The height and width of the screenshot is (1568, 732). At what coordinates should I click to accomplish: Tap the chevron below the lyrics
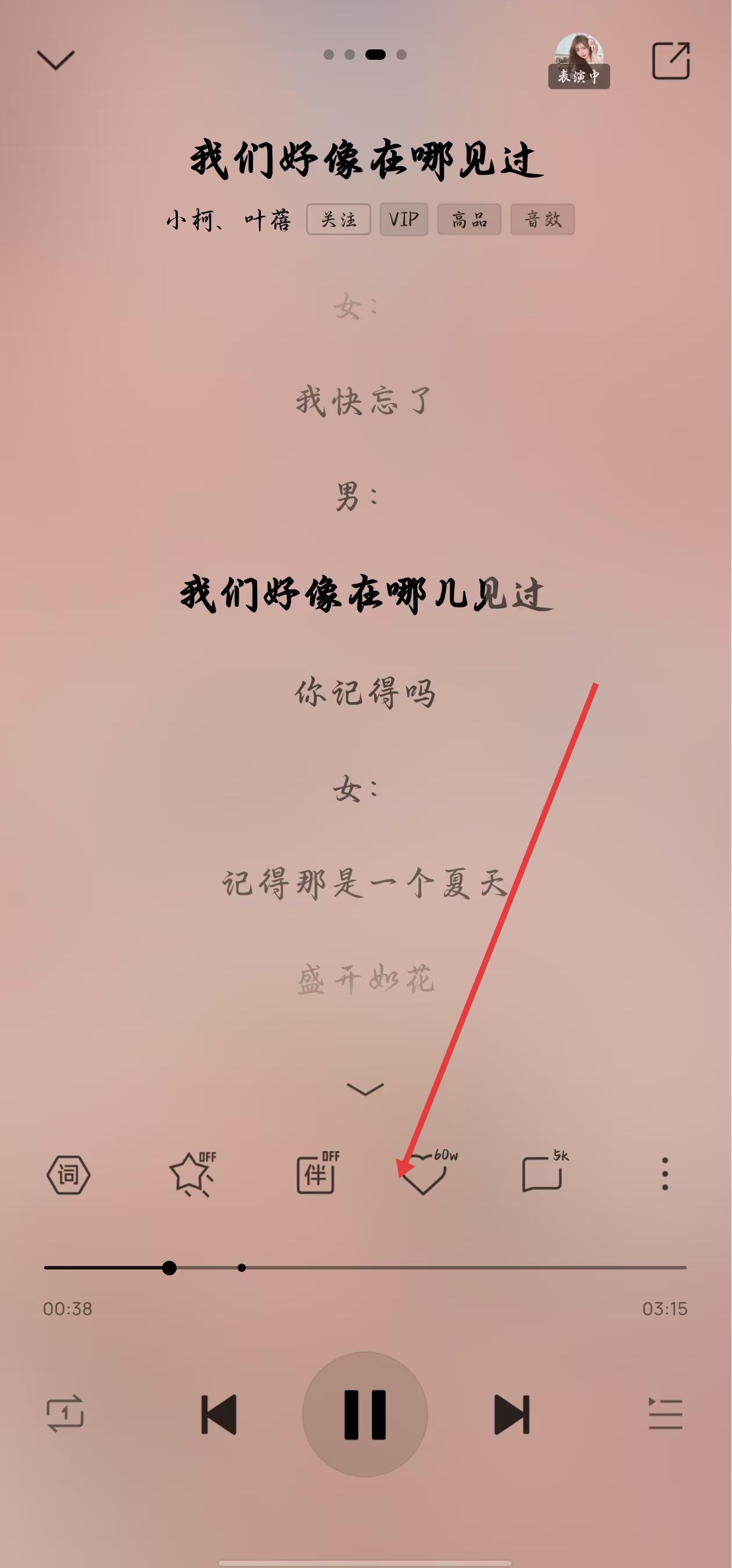[x=365, y=1089]
